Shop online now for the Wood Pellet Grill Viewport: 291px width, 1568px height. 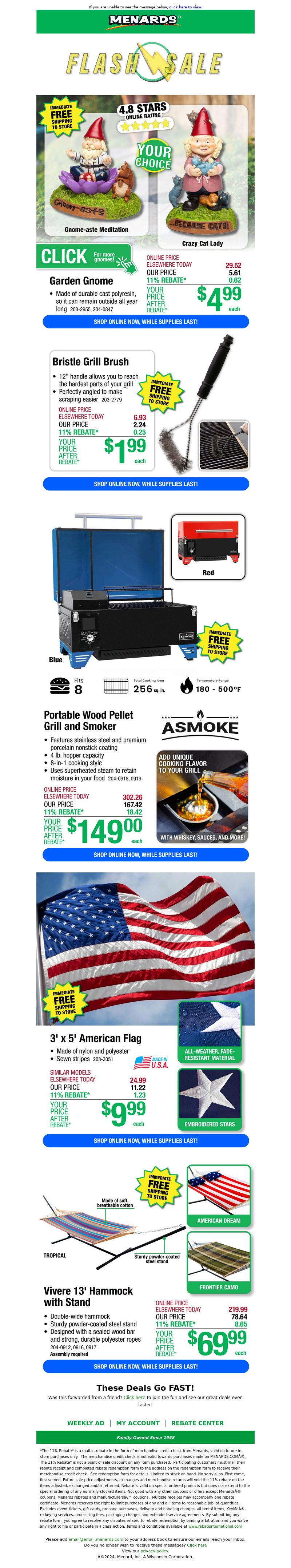[145, 854]
